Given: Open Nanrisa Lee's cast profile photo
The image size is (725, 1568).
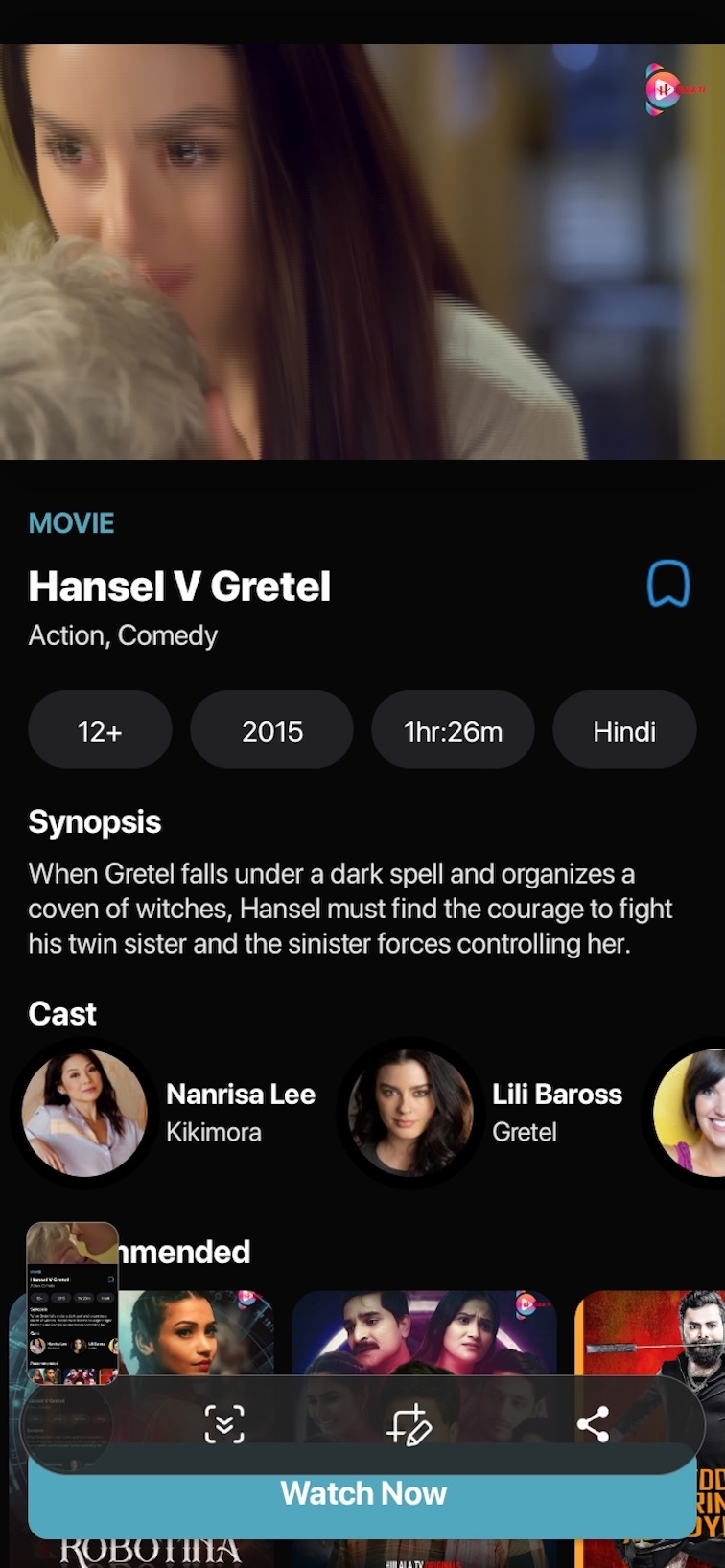Looking at the screenshot, I should point(84,1112).
